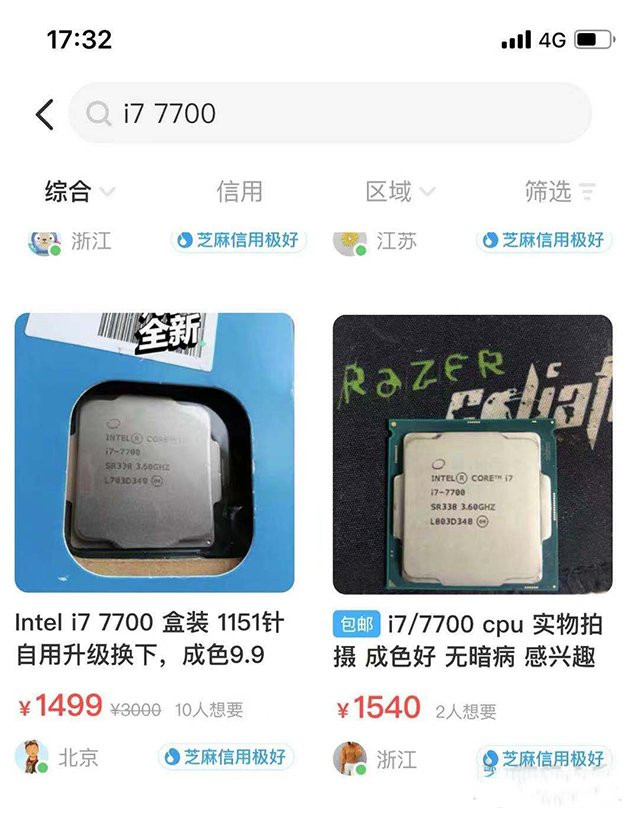Go back using the left arrow
Viewport: 640px width, 814px height.
(44, 114)
